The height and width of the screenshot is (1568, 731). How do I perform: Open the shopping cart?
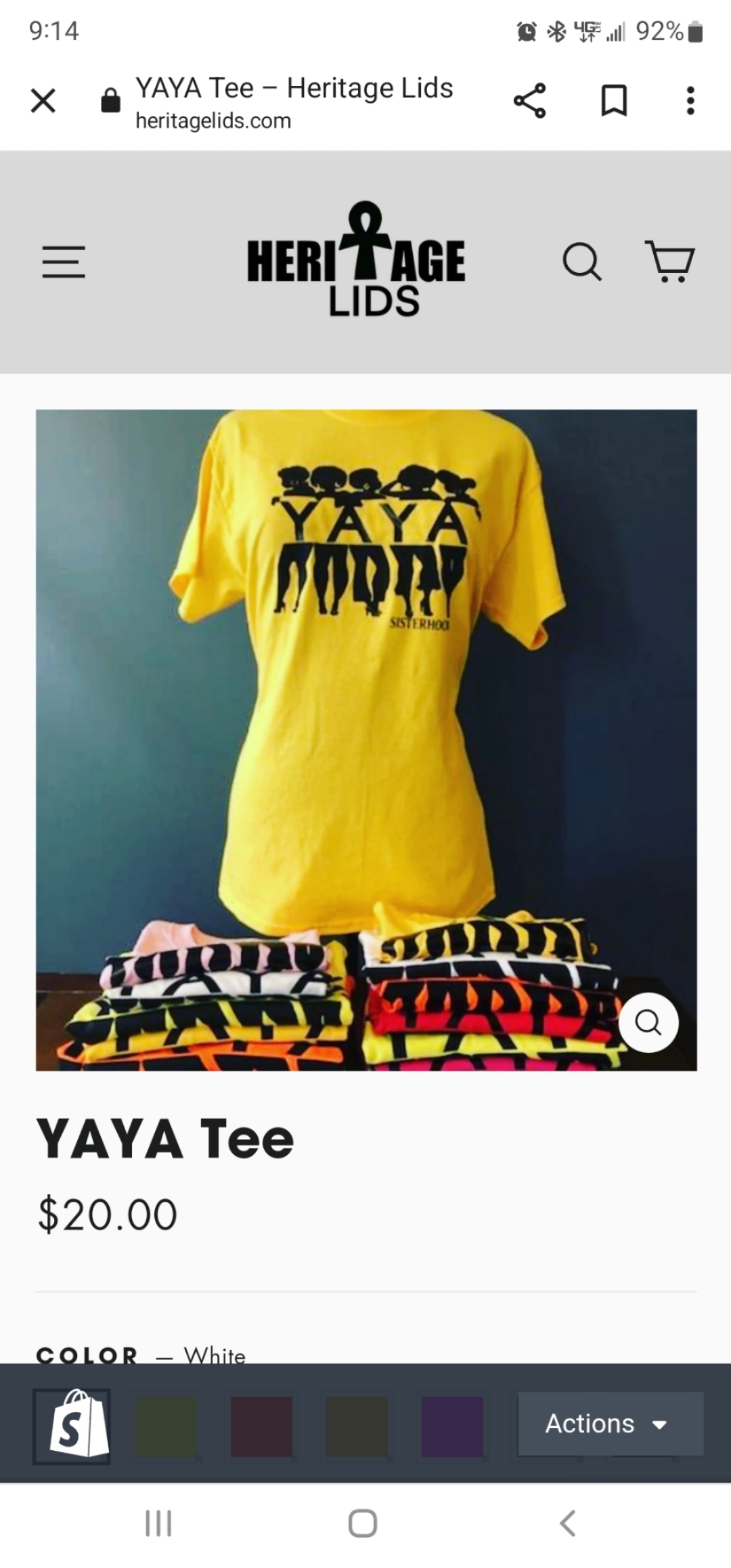point(669,262)
